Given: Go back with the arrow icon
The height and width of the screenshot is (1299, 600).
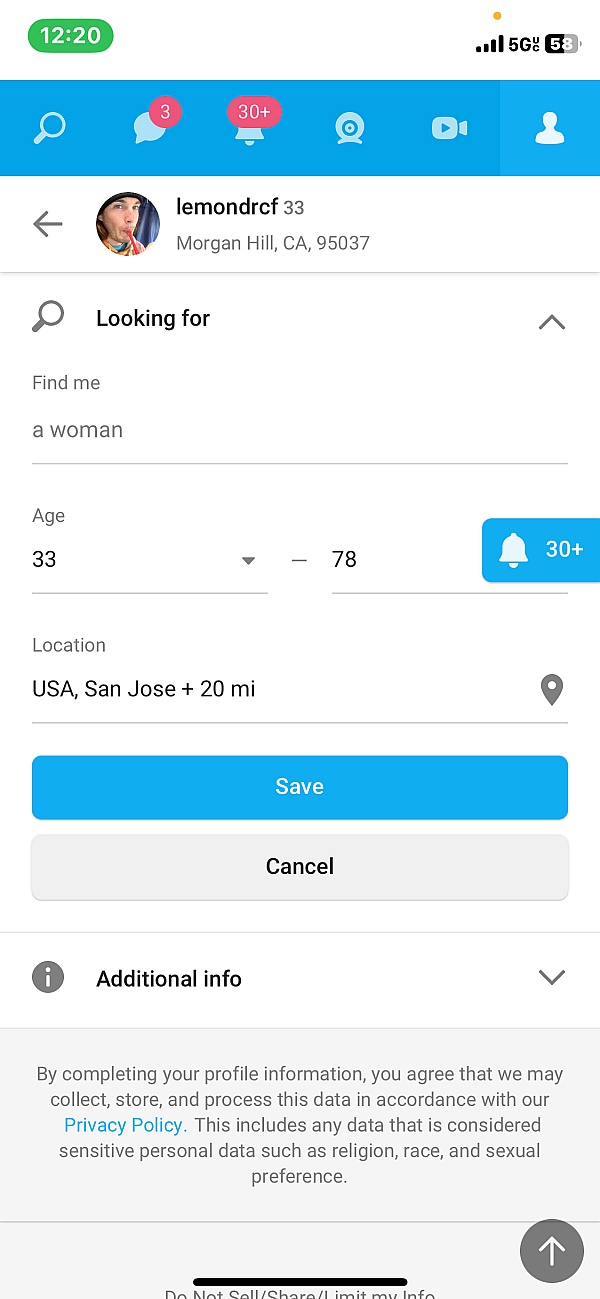Looking at the screenshot, I should click(x=48, y=224).
